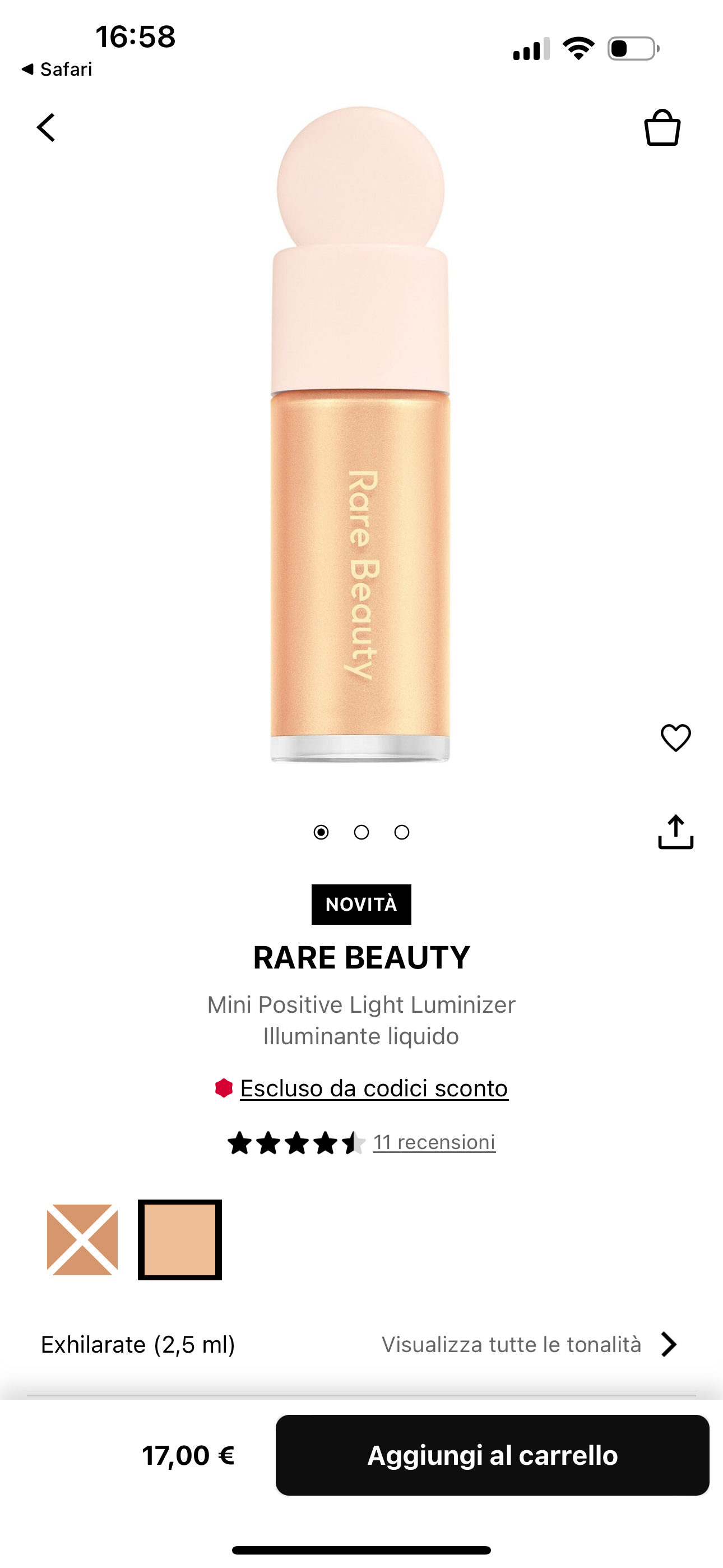Select the crossed-out darker shade swatch
Image resolution: width=723 pixels, height=1568 pixels.
click(x=82, y=1239)
